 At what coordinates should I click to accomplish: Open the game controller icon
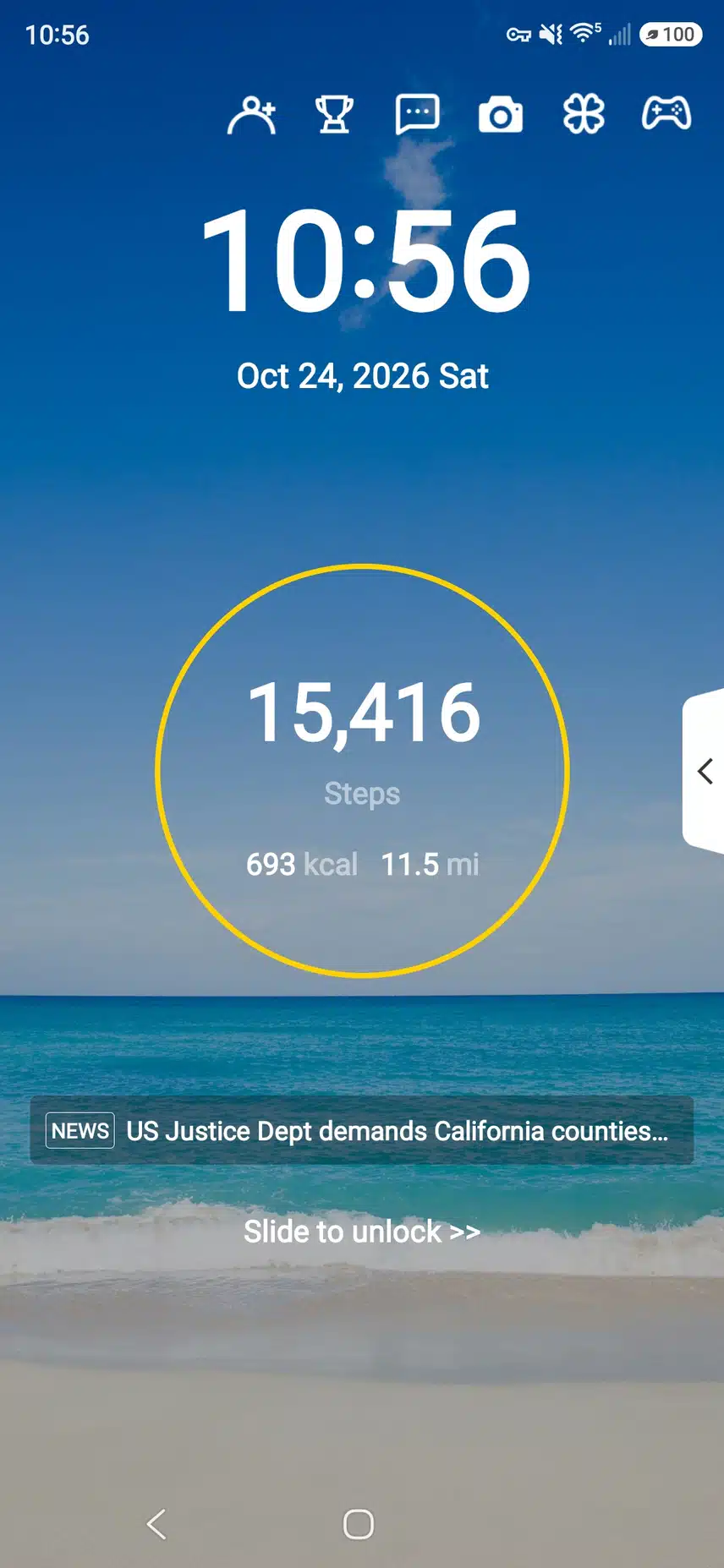point(666,113)
